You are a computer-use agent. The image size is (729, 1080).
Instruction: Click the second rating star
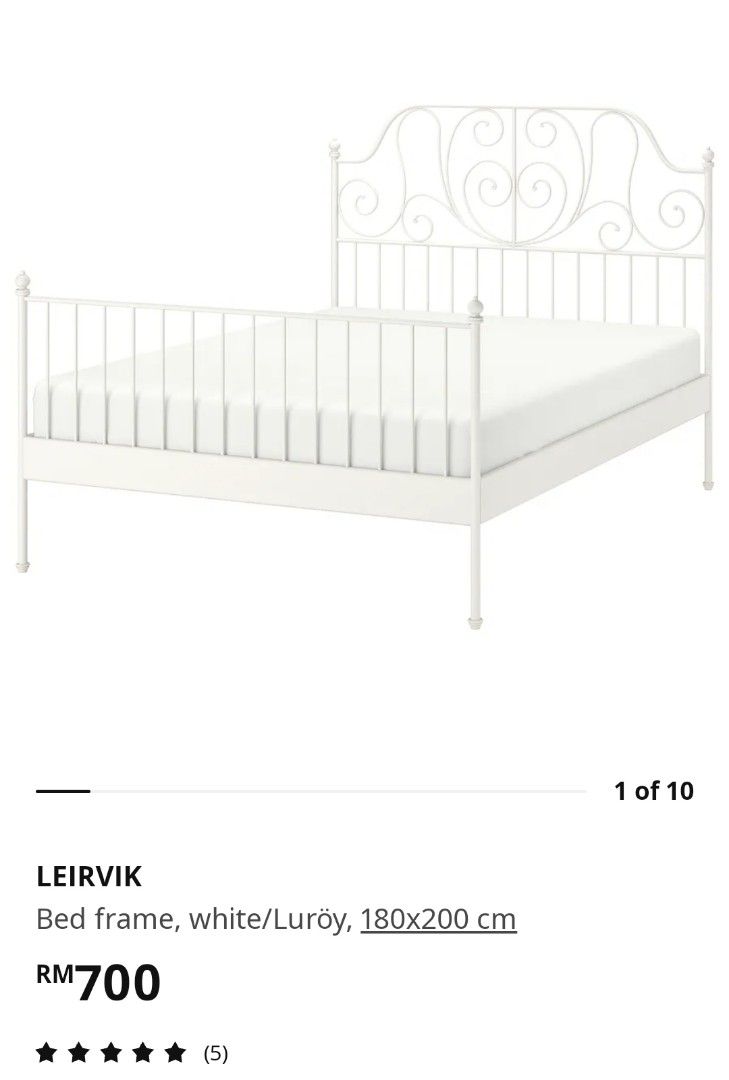coord(77,1049)
